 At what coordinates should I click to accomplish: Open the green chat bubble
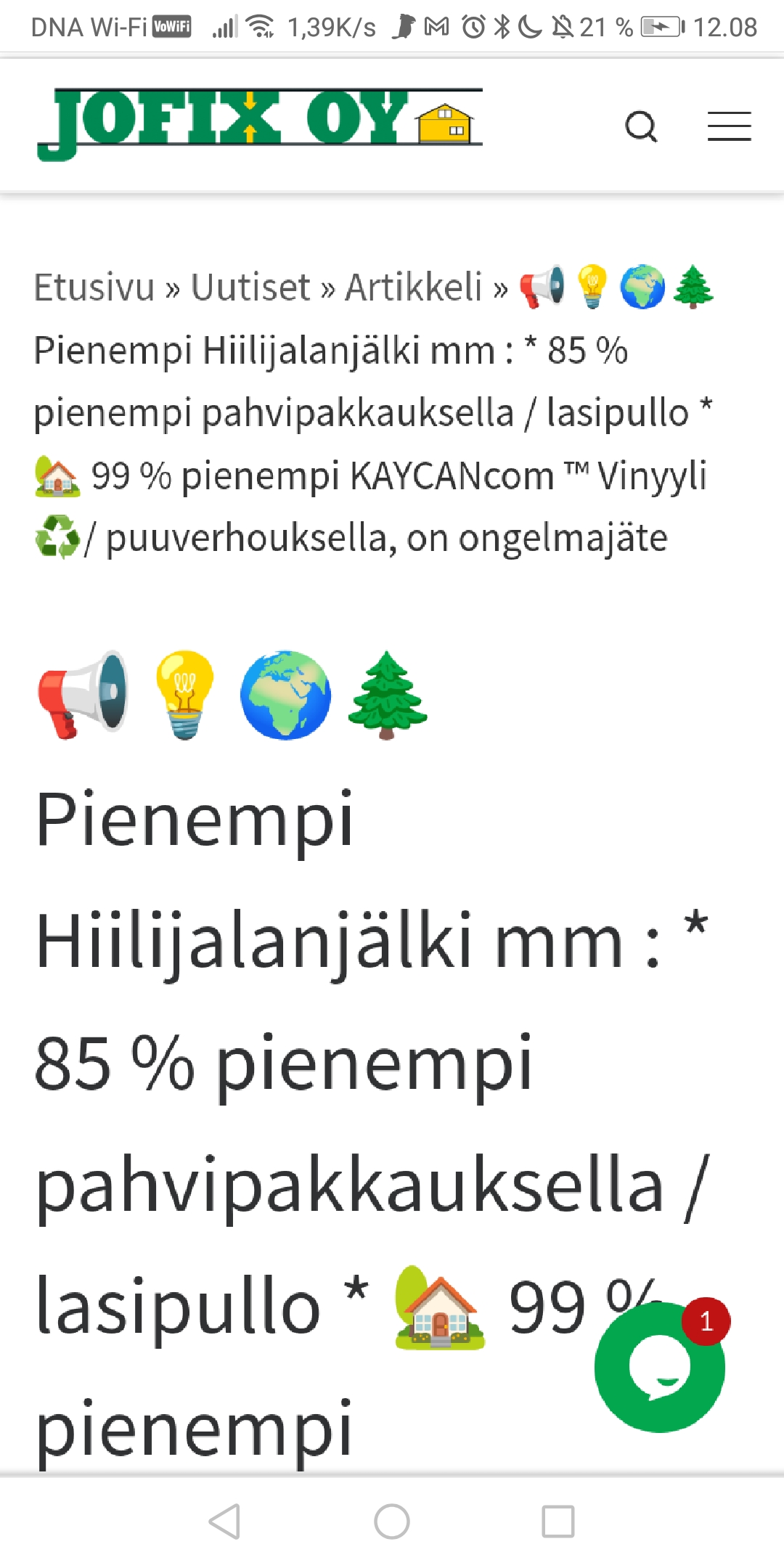tap(659, 1368)
